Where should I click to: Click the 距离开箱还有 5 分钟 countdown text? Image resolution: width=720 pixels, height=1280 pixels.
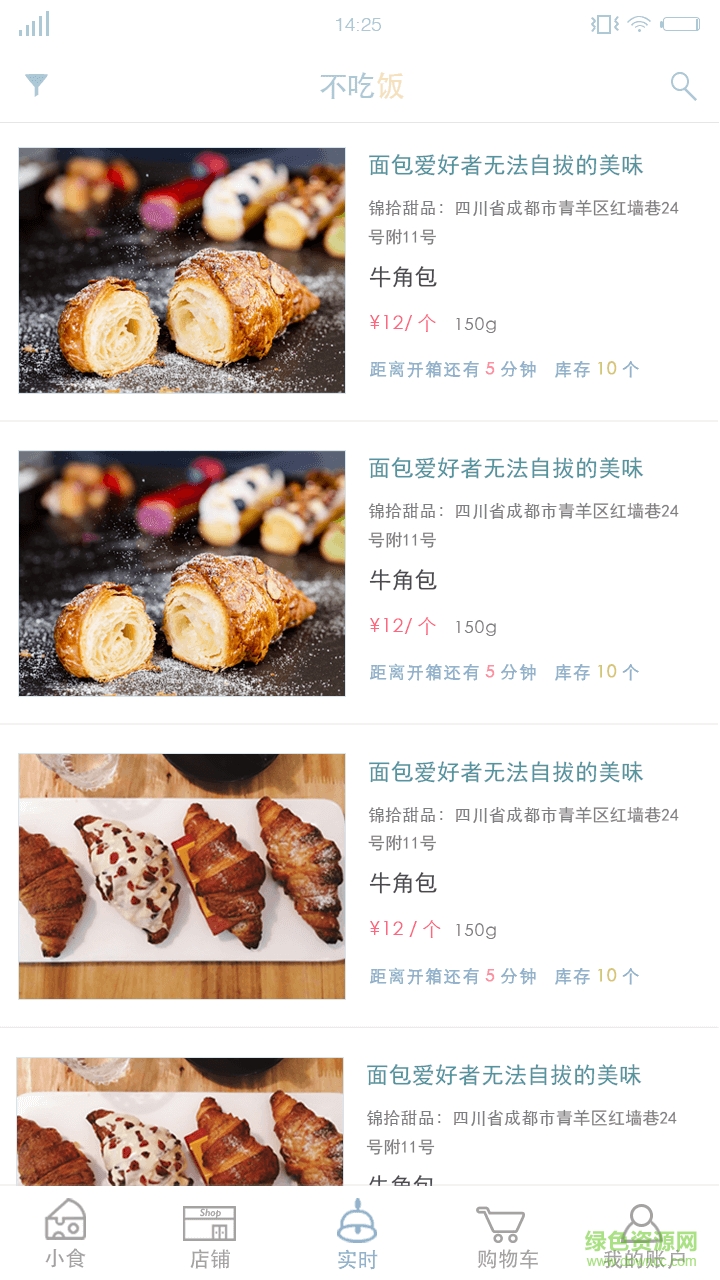coord(451,369)
